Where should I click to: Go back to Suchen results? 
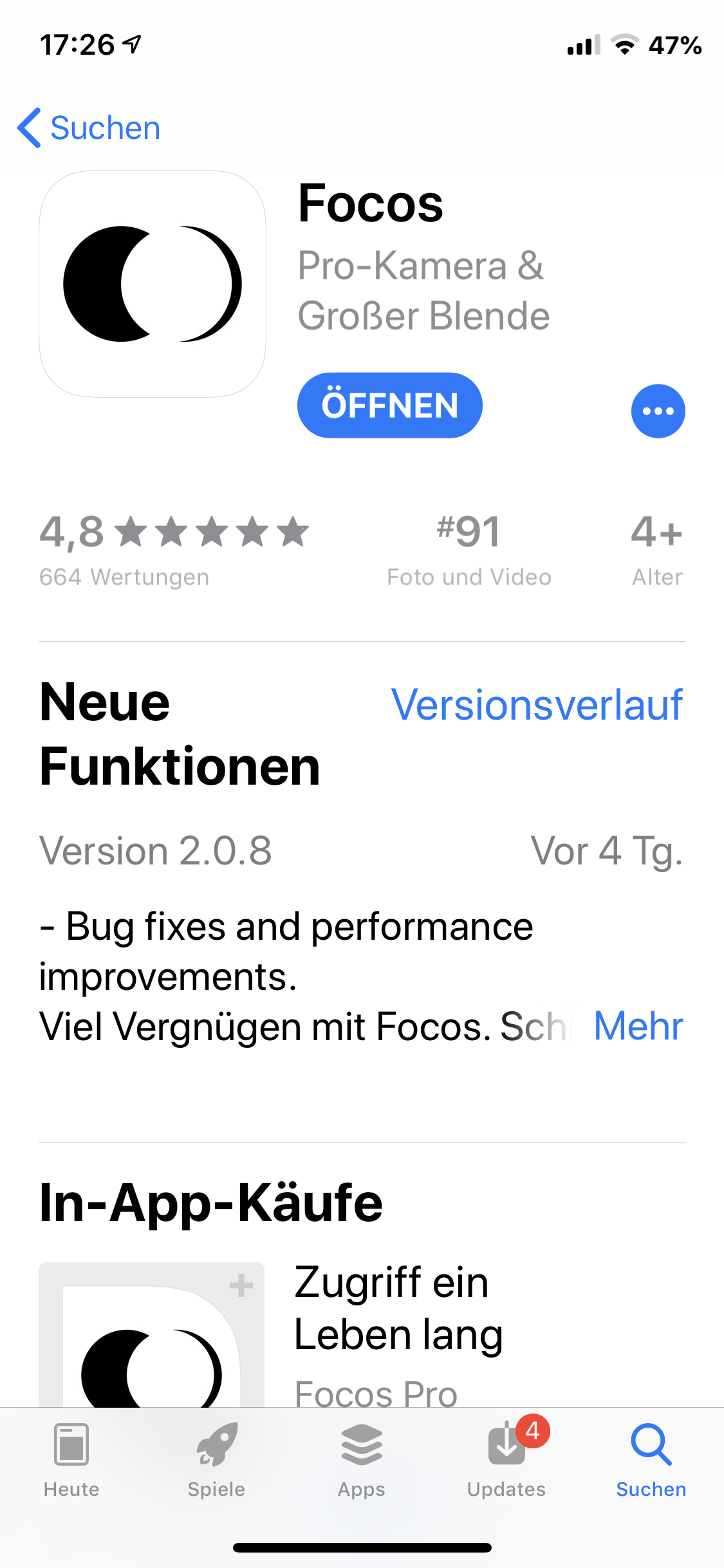[90, 127]
